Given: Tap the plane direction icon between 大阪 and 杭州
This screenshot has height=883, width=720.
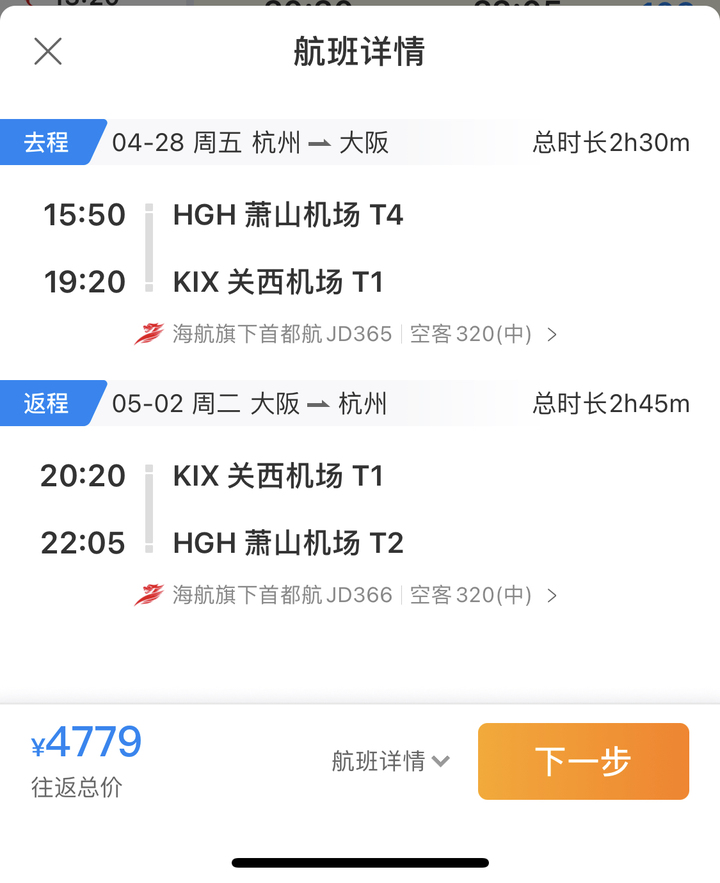Looking at the screenshot, I should [x=318, y=404].
